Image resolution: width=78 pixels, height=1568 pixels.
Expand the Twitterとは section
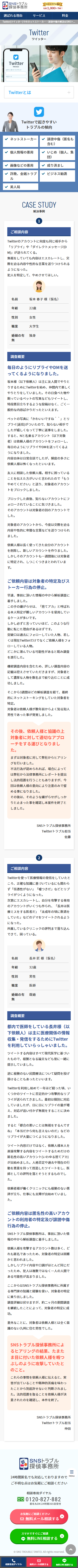tap(39, 93)
